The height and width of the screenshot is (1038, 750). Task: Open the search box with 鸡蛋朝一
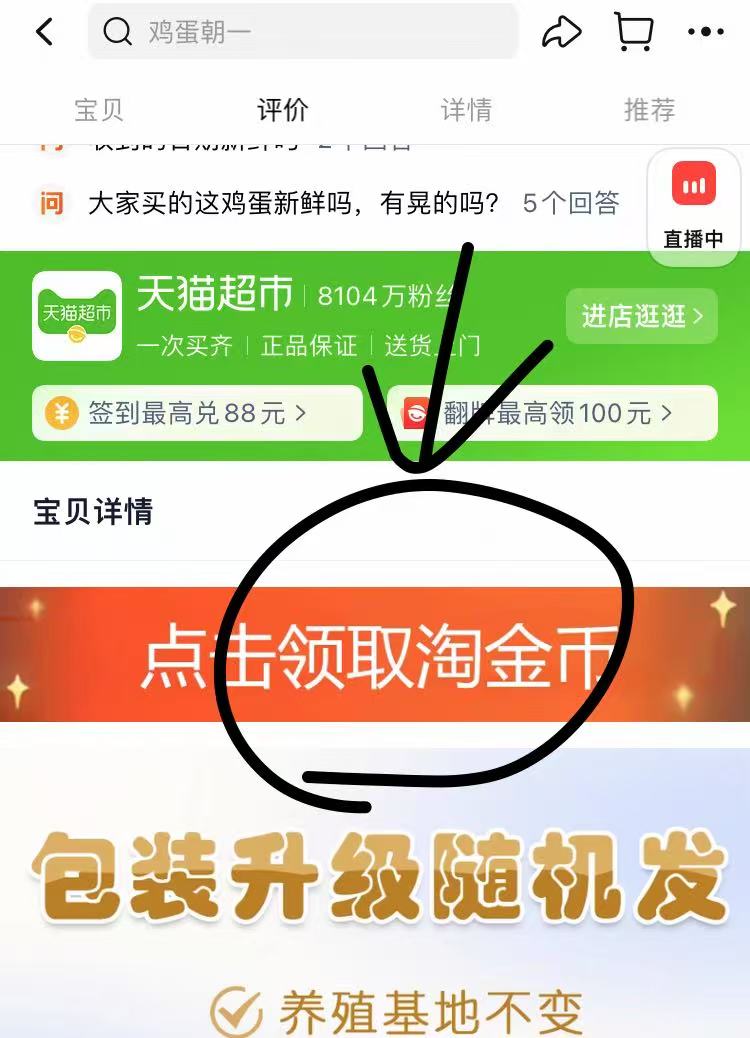302,32
